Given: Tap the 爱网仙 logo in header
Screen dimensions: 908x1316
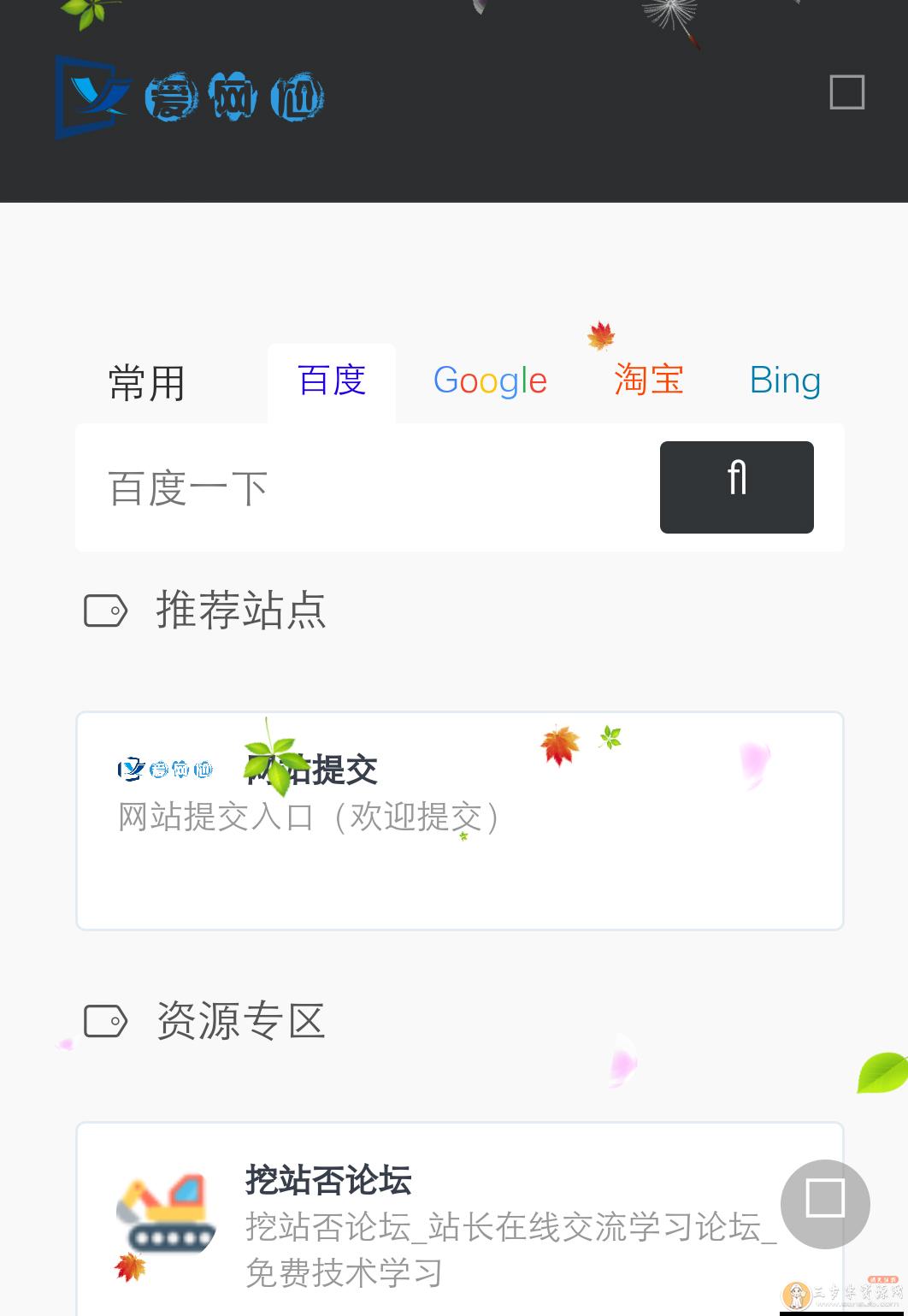Looking at the screenshot, I should [190, 97].
